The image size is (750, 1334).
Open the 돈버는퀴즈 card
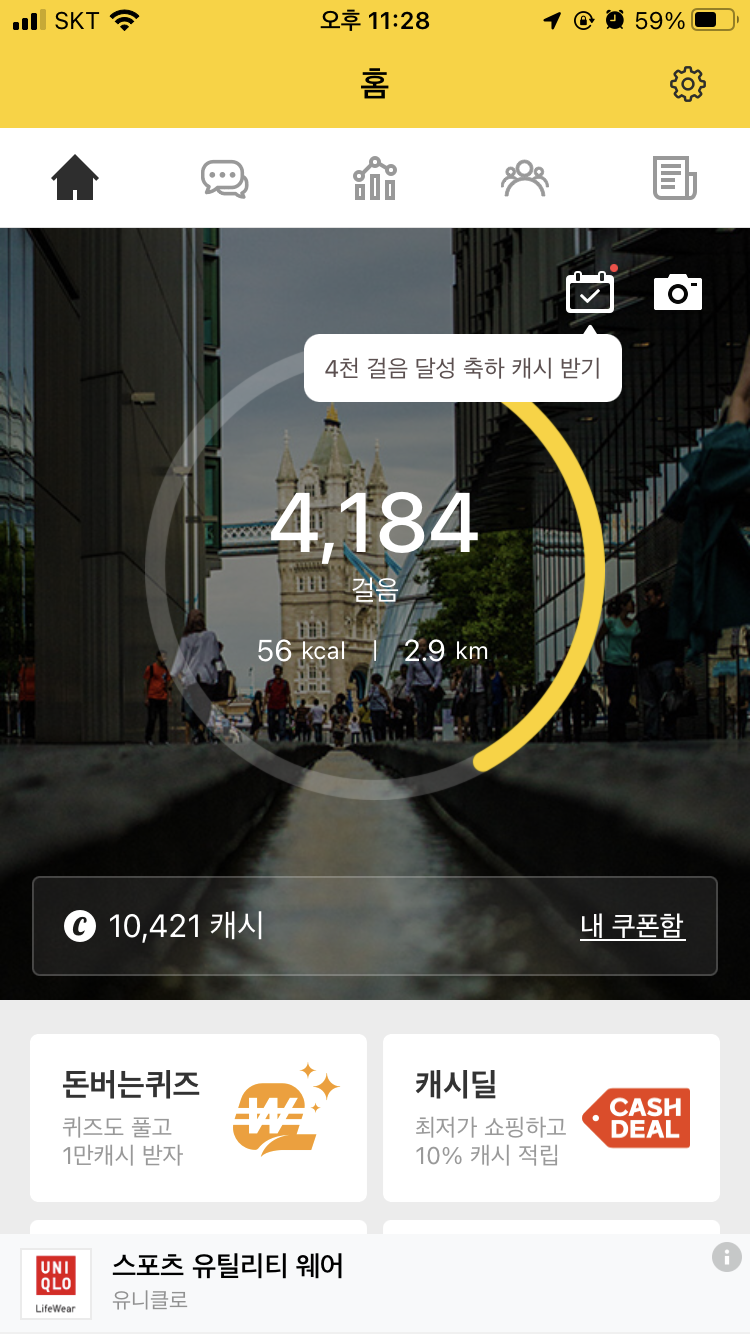pos(198,1117)
